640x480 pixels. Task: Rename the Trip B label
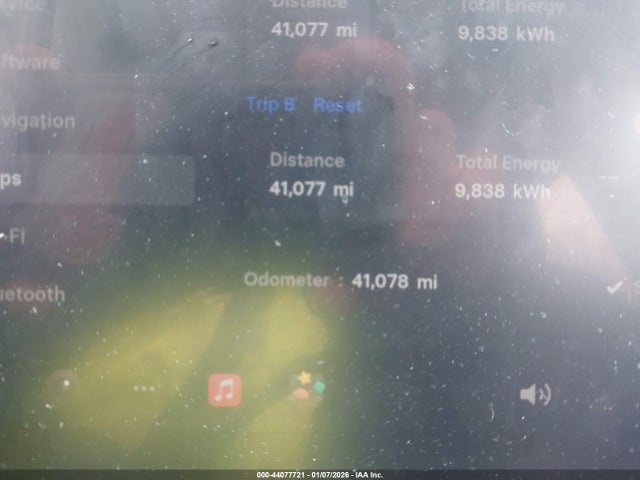[271, 105]
